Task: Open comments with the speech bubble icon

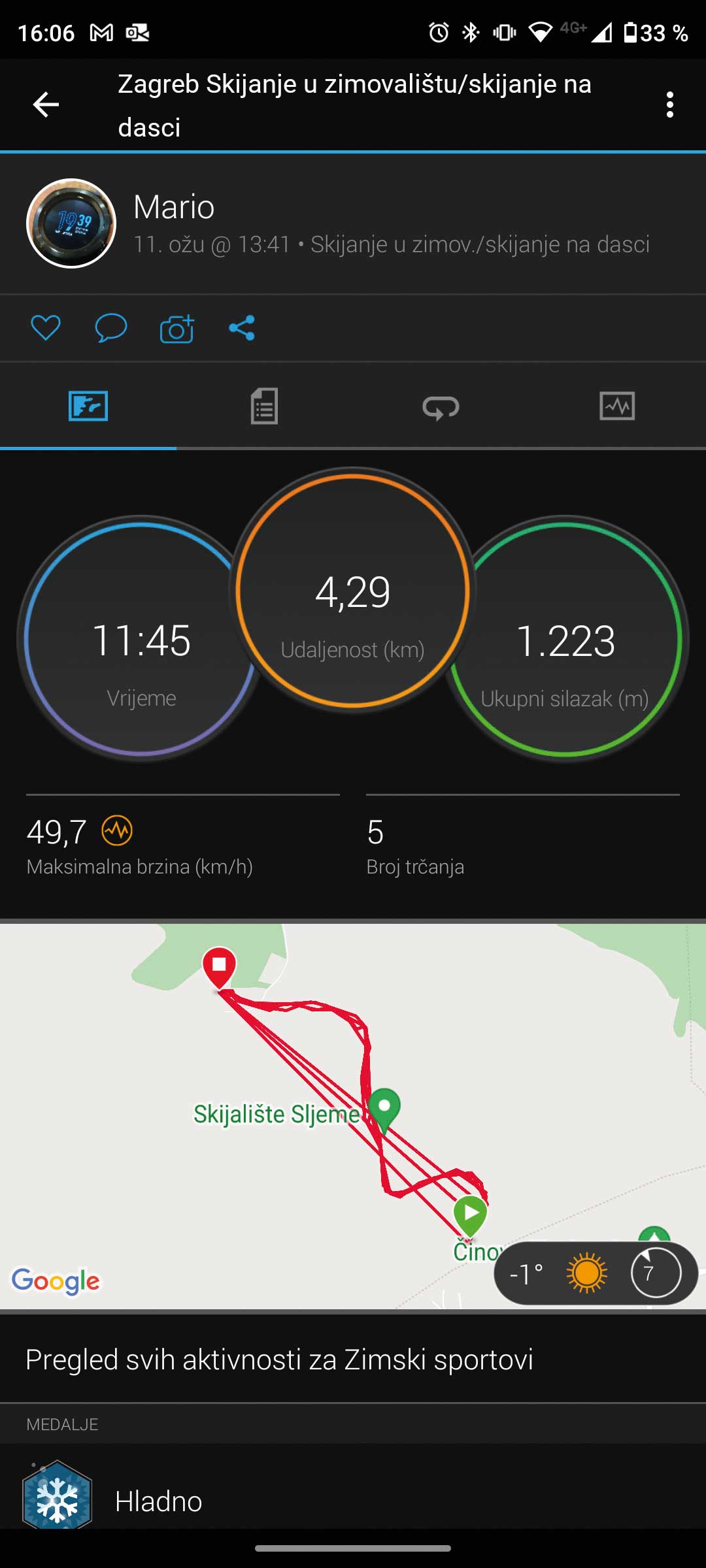Action: [111, 327]
